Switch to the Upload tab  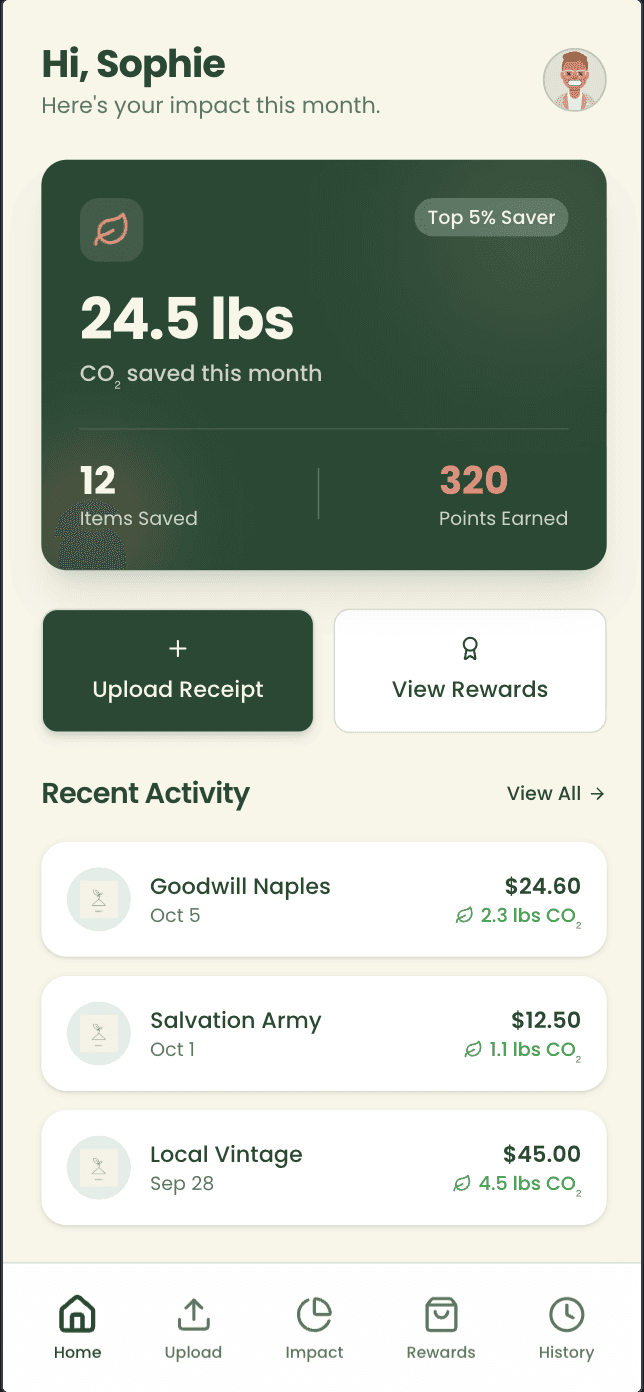pyautogui.click(x=193, y=1328)
